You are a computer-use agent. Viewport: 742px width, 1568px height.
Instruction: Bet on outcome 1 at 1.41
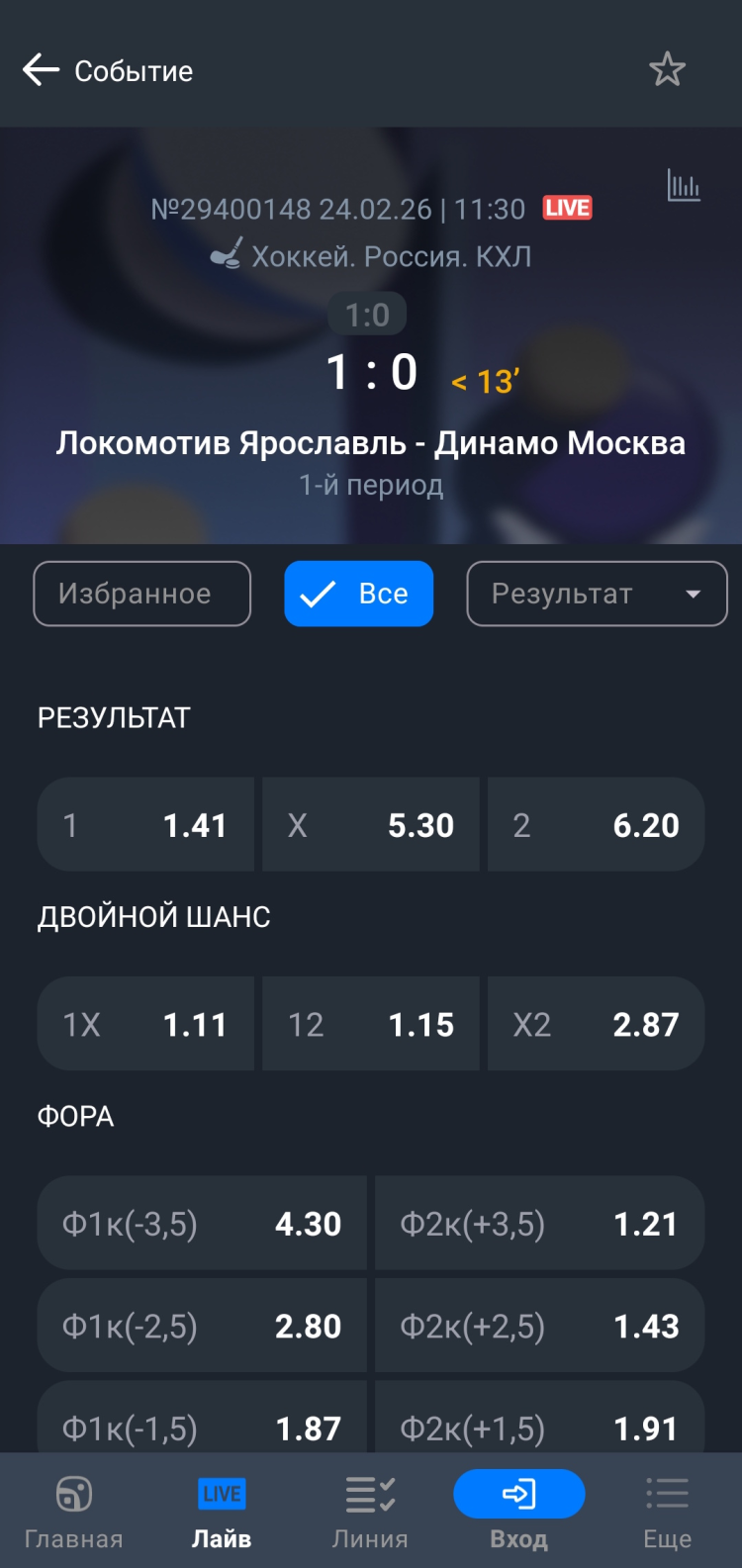pos(145,825)
